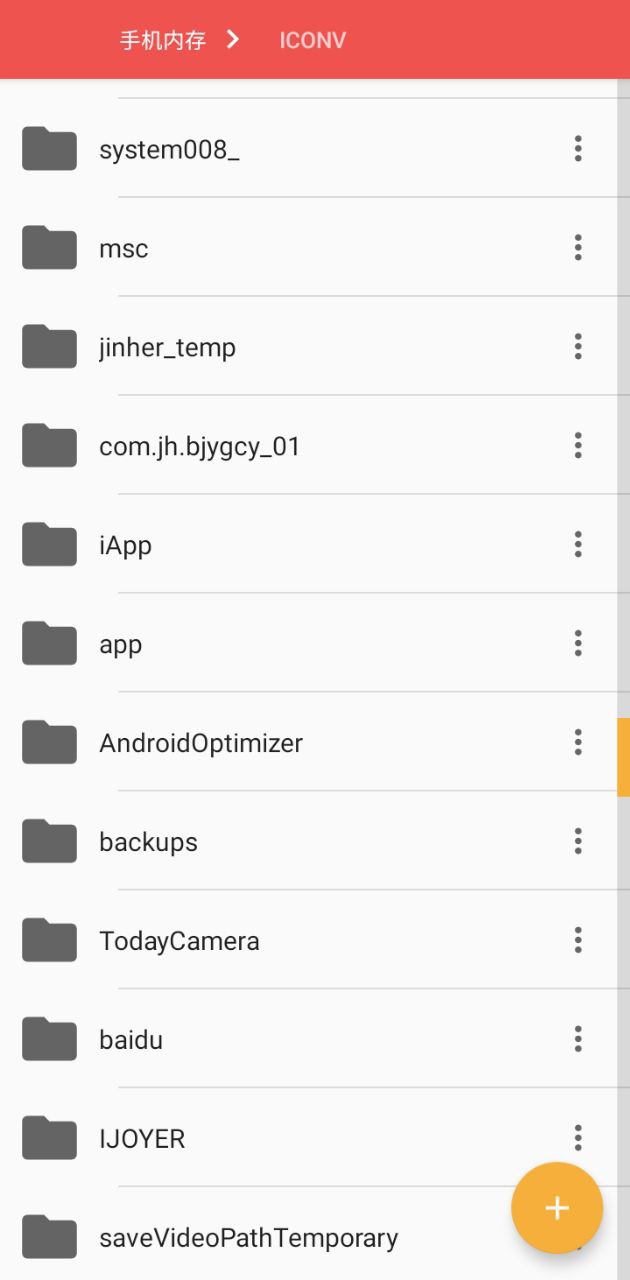This screenshot has height=1280, width=630.
Task: Tap the orange plus floating button
Action: coord(557,1208)
